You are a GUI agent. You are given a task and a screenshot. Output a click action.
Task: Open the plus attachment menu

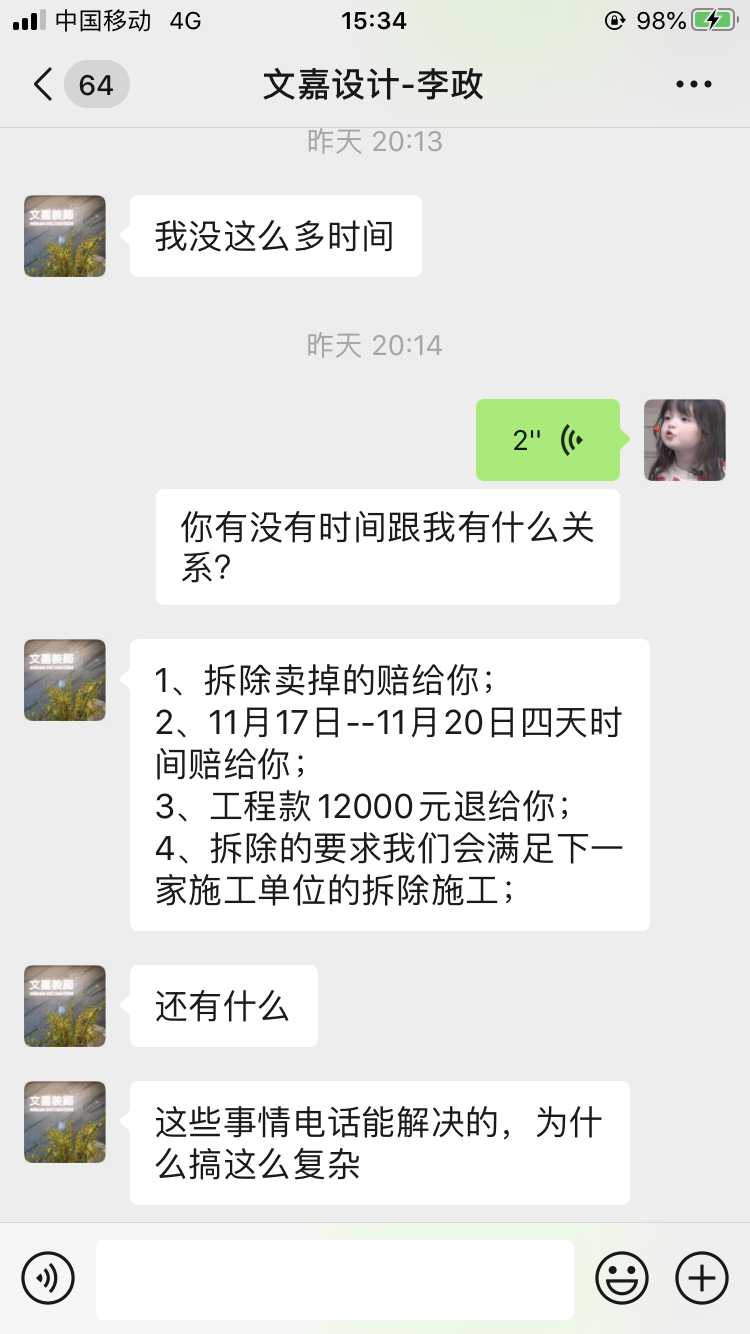tap(702, 1278)
